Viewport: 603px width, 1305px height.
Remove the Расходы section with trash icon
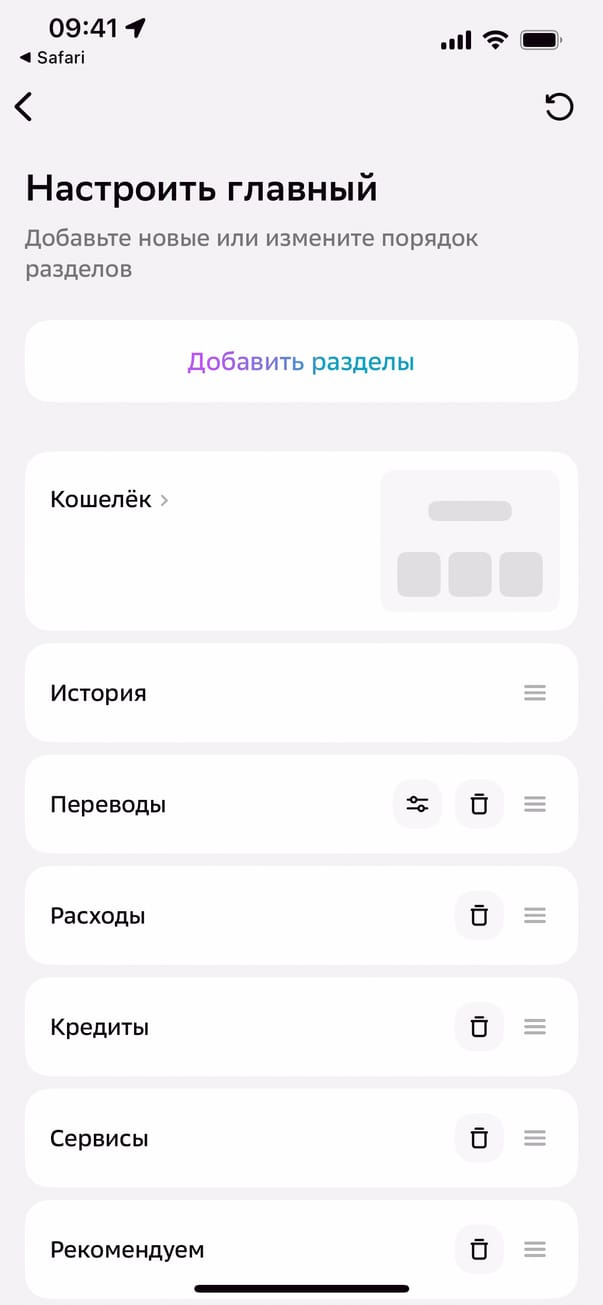pyautogui.click(x=479, y=915)
